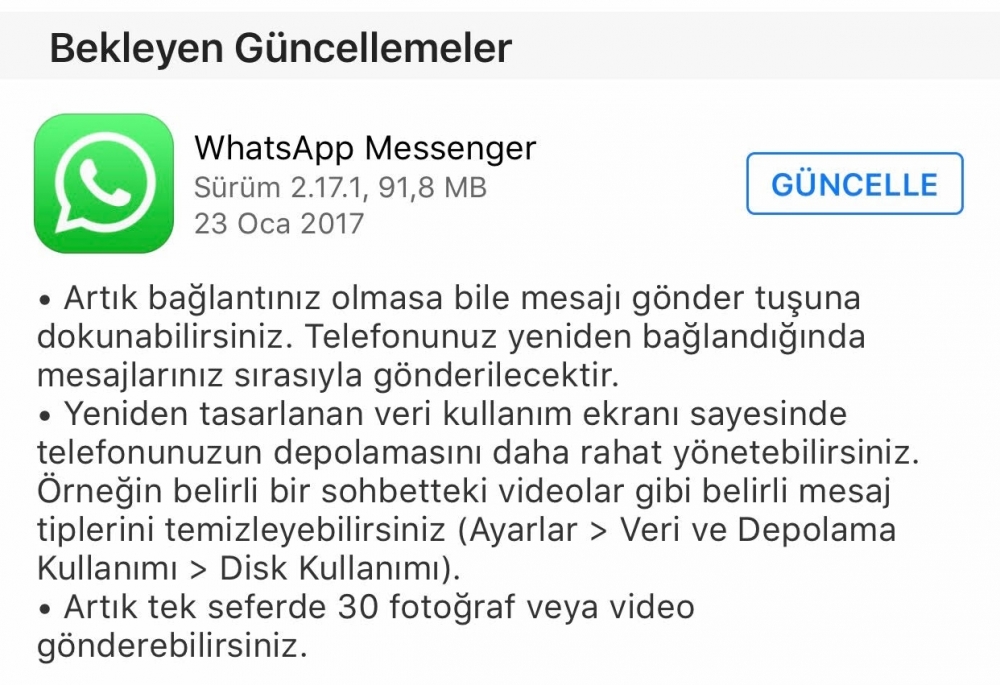Tap GÜNCELLE to update WhatsApp Messenger
Viewport: 1000px width, 685px height.
click(x=854, y=184)
